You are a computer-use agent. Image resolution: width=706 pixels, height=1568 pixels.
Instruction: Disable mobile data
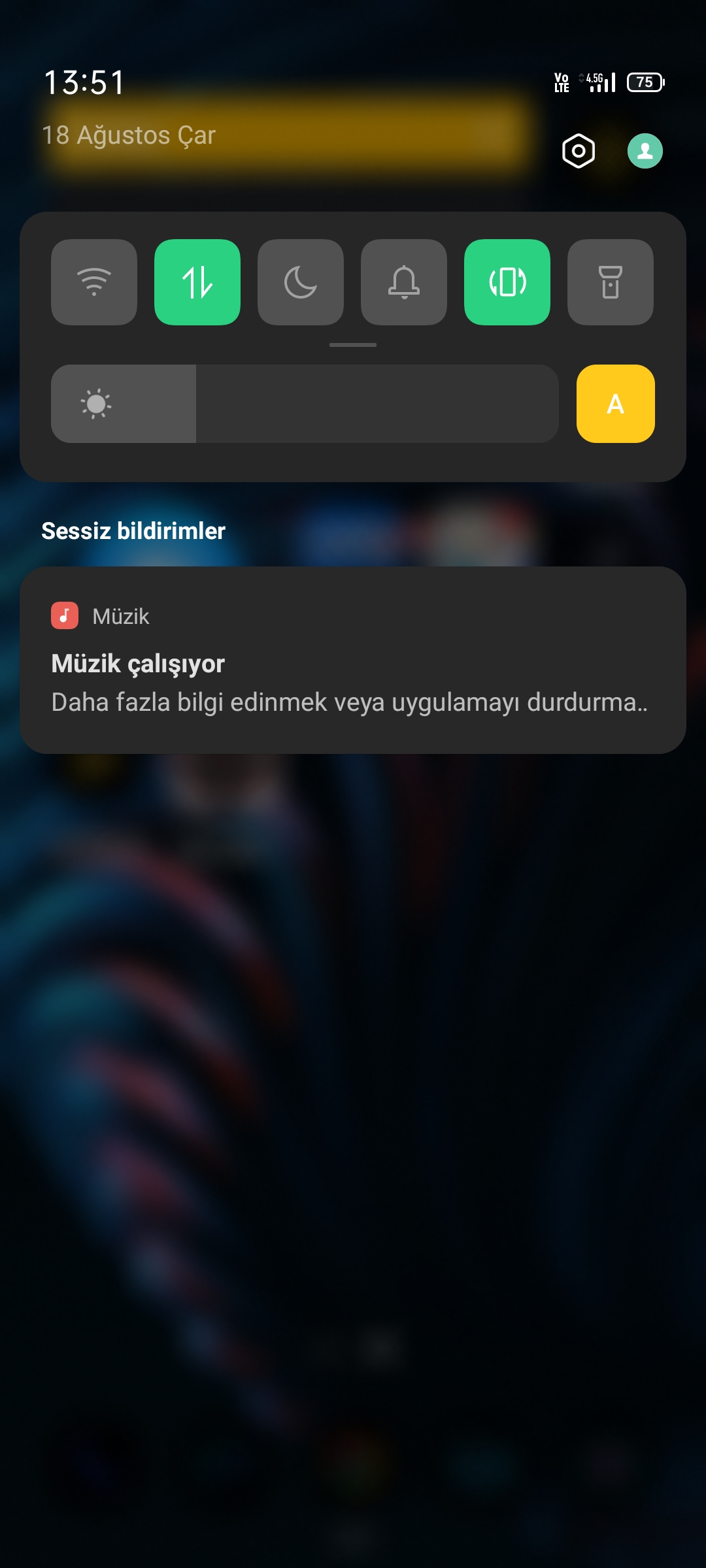pyautogui.click(x=197, y=282)
